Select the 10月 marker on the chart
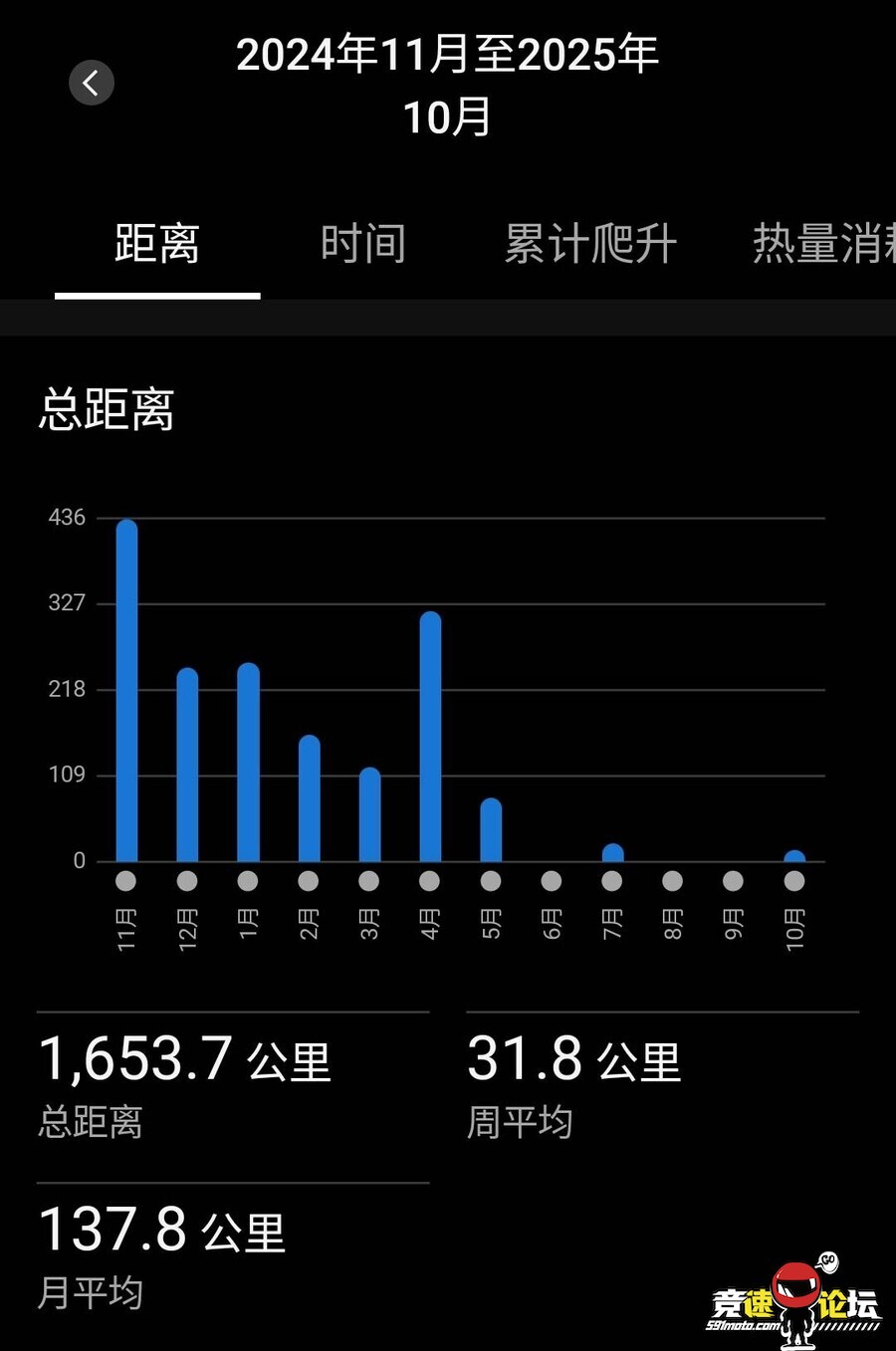 [x=794, y=881]
